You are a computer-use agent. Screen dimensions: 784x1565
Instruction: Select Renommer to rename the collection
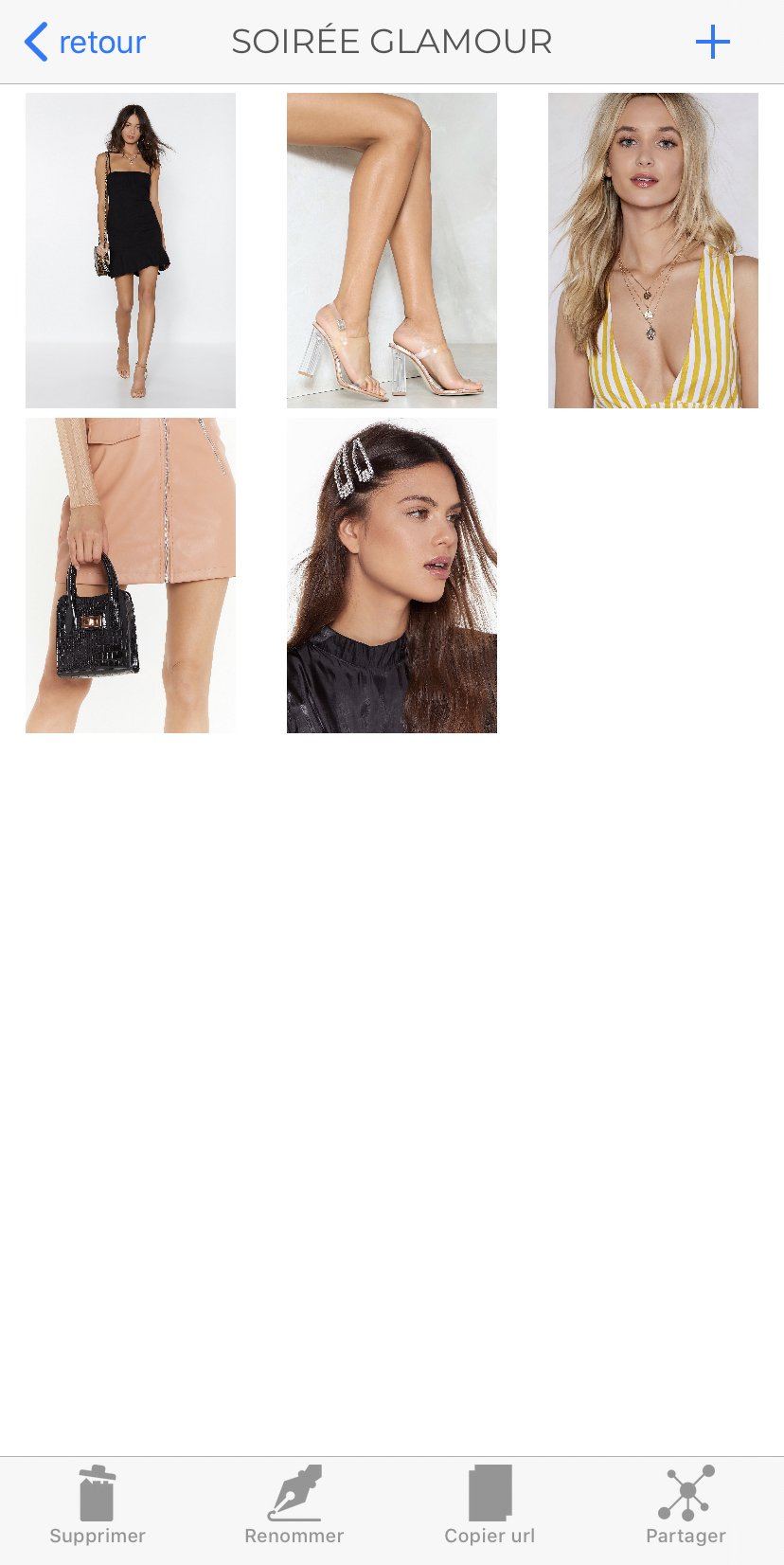[294, 1506]
